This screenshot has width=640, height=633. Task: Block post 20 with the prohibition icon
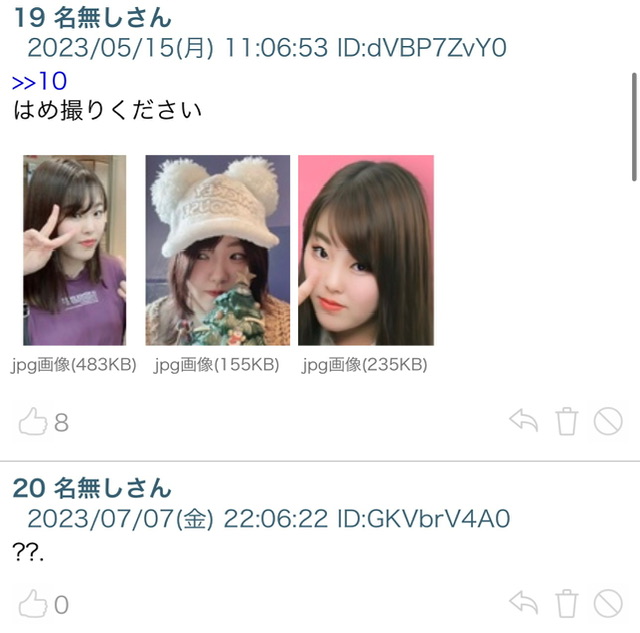(x=608, y=602)
